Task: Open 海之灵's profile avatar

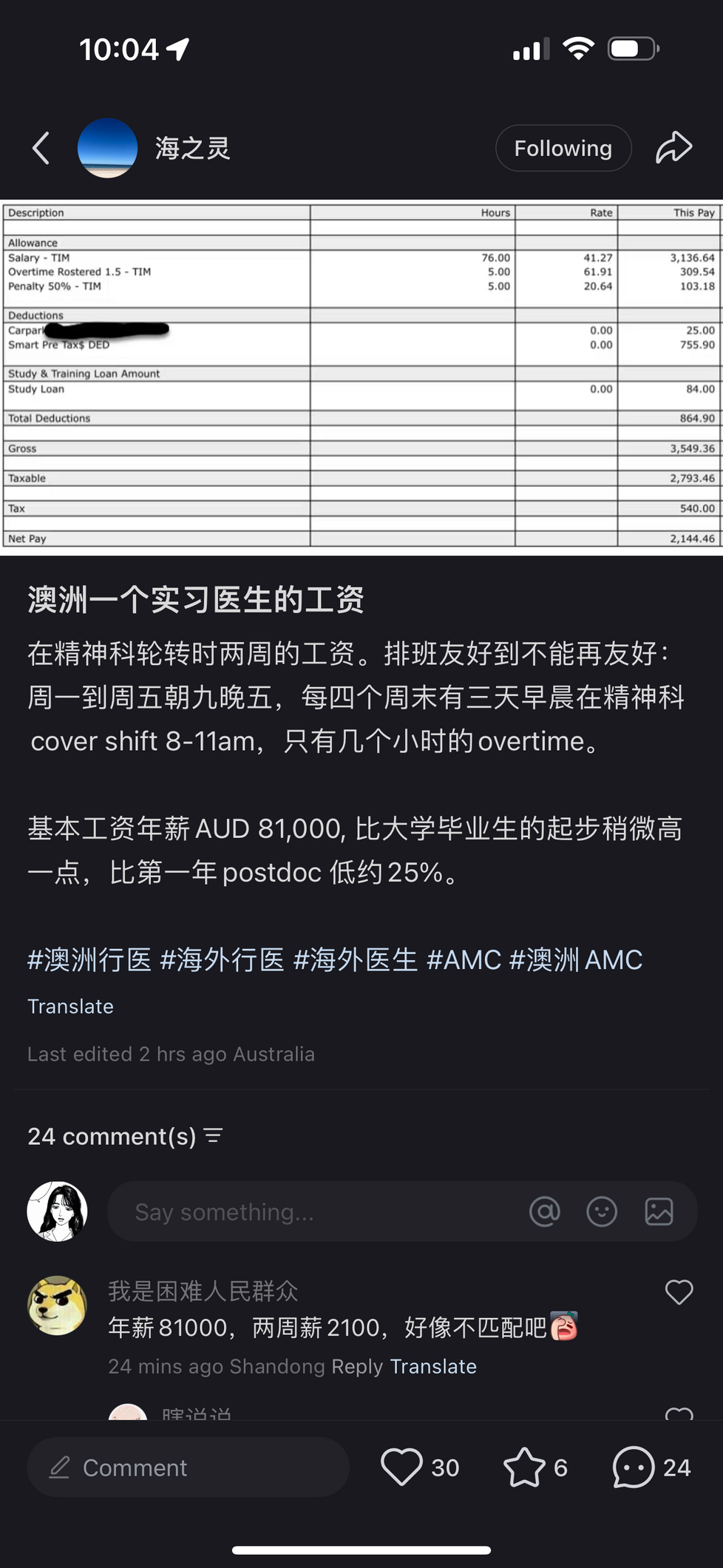Action: click(107, 148)
